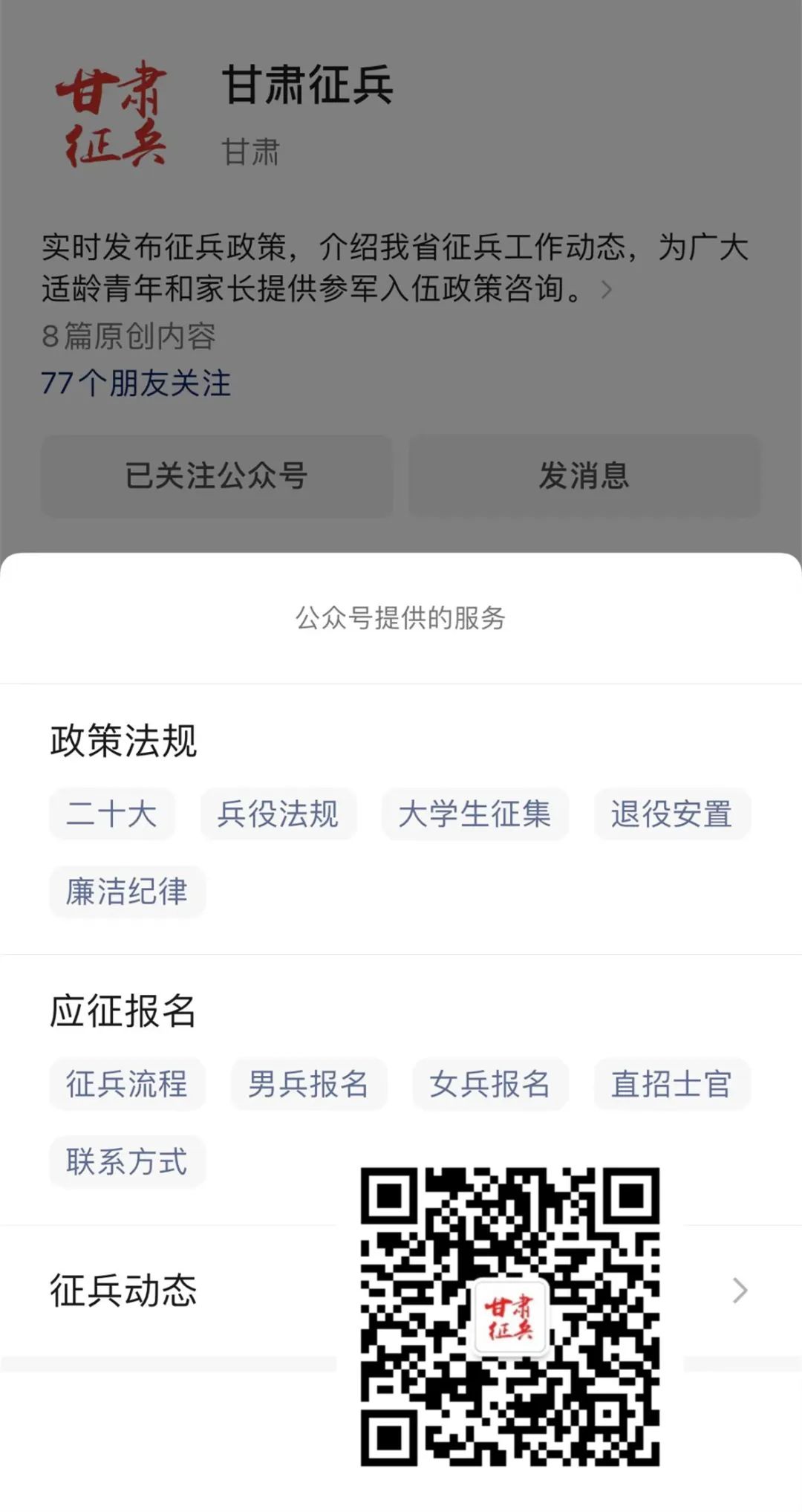This screenshot has width=802, height=1512.
Task: Open 廉洁纪律 section
Action: click(x=127, y=892)
